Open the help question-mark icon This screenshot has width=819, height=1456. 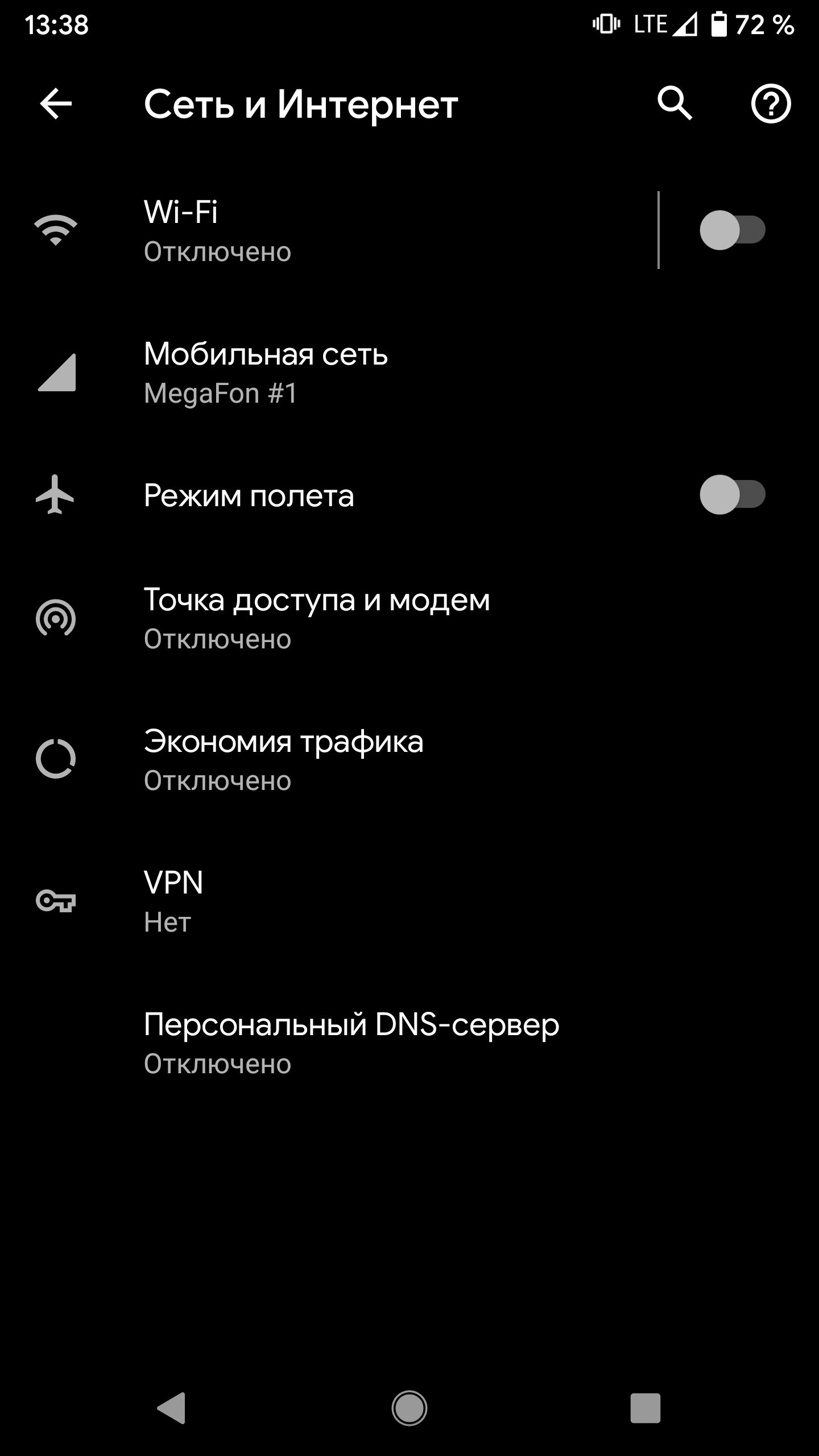pyautogui.click(x=771, y=104)
